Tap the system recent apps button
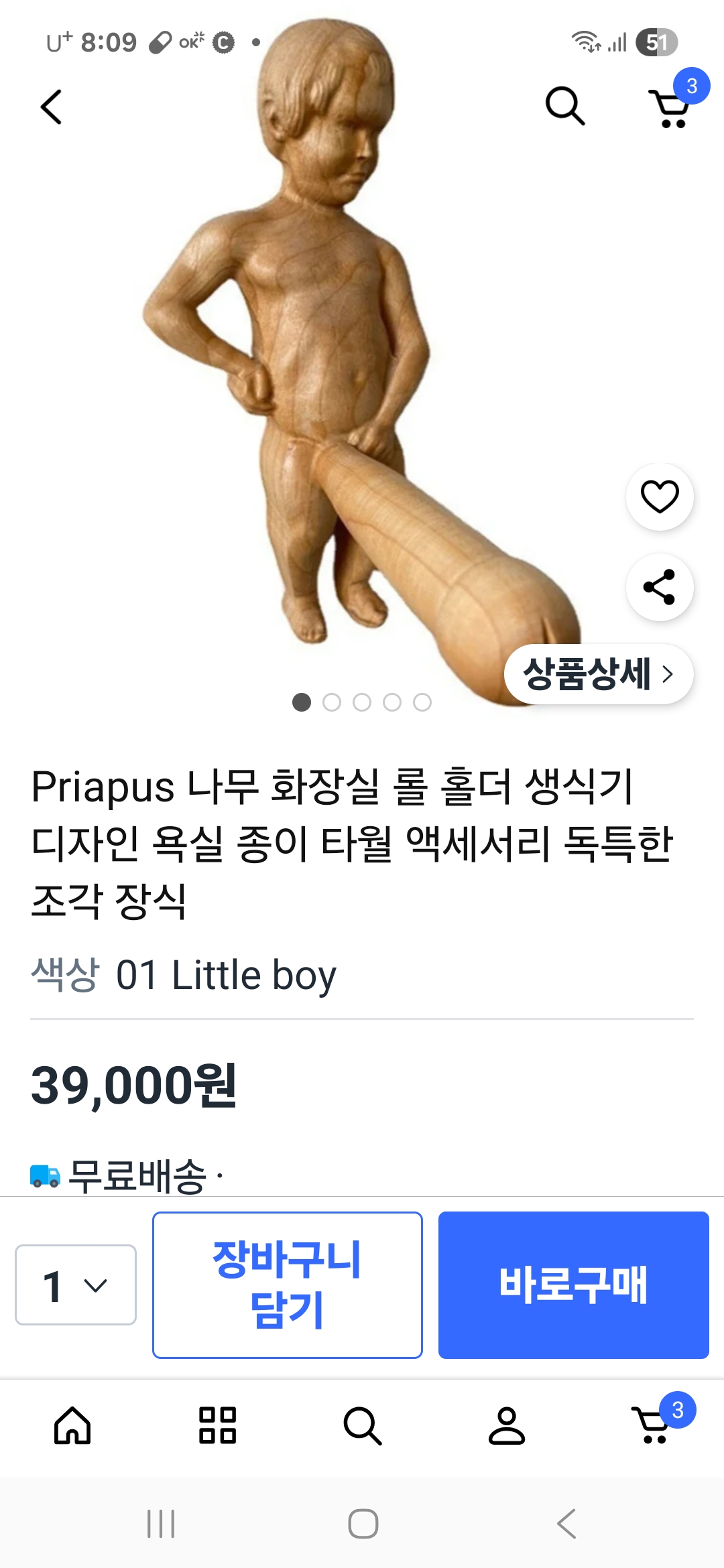This screenshot has height=1568, width=724. point(161,1523)
